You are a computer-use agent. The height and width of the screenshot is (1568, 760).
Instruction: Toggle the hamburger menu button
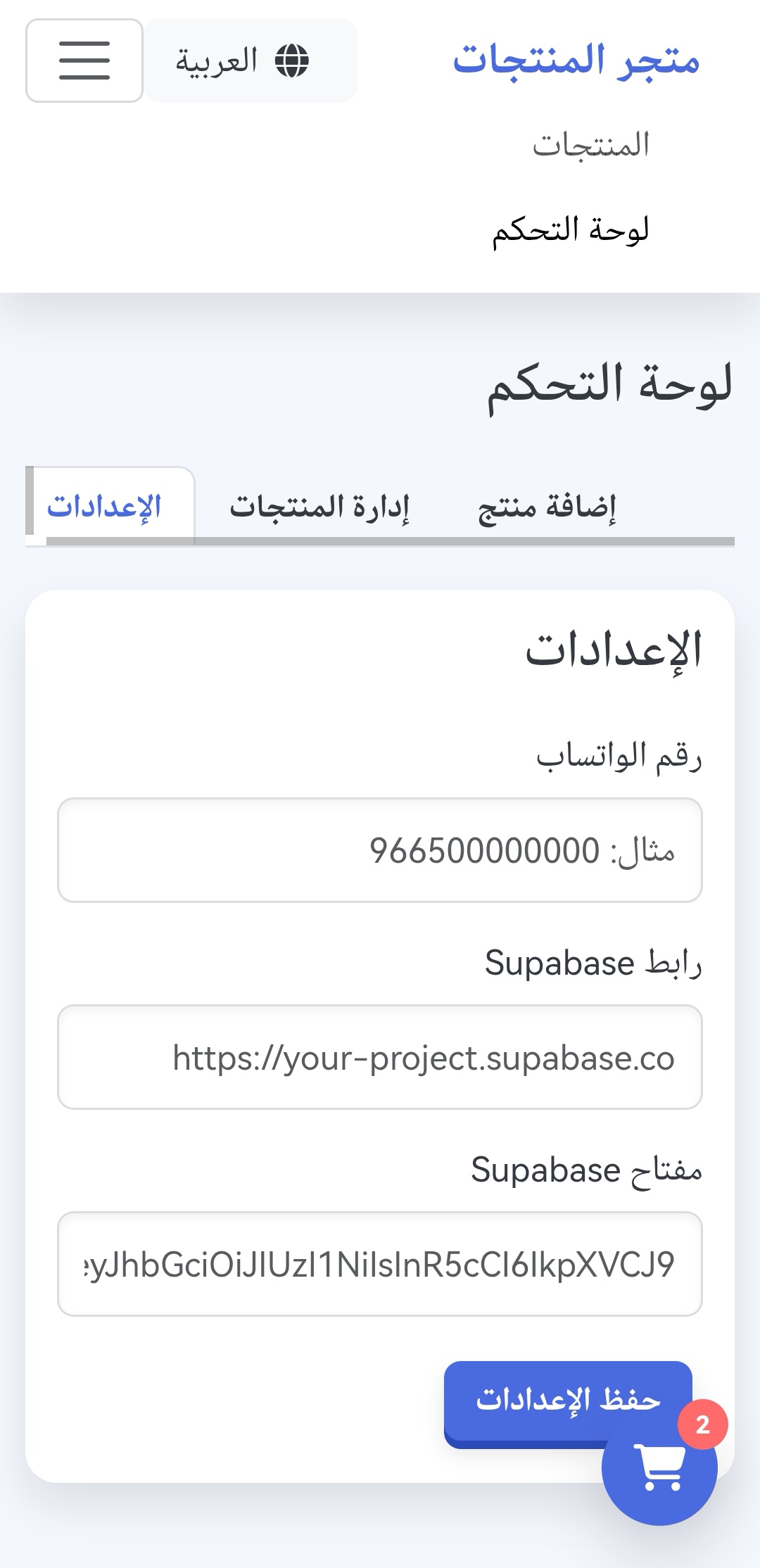pos(84,61)
